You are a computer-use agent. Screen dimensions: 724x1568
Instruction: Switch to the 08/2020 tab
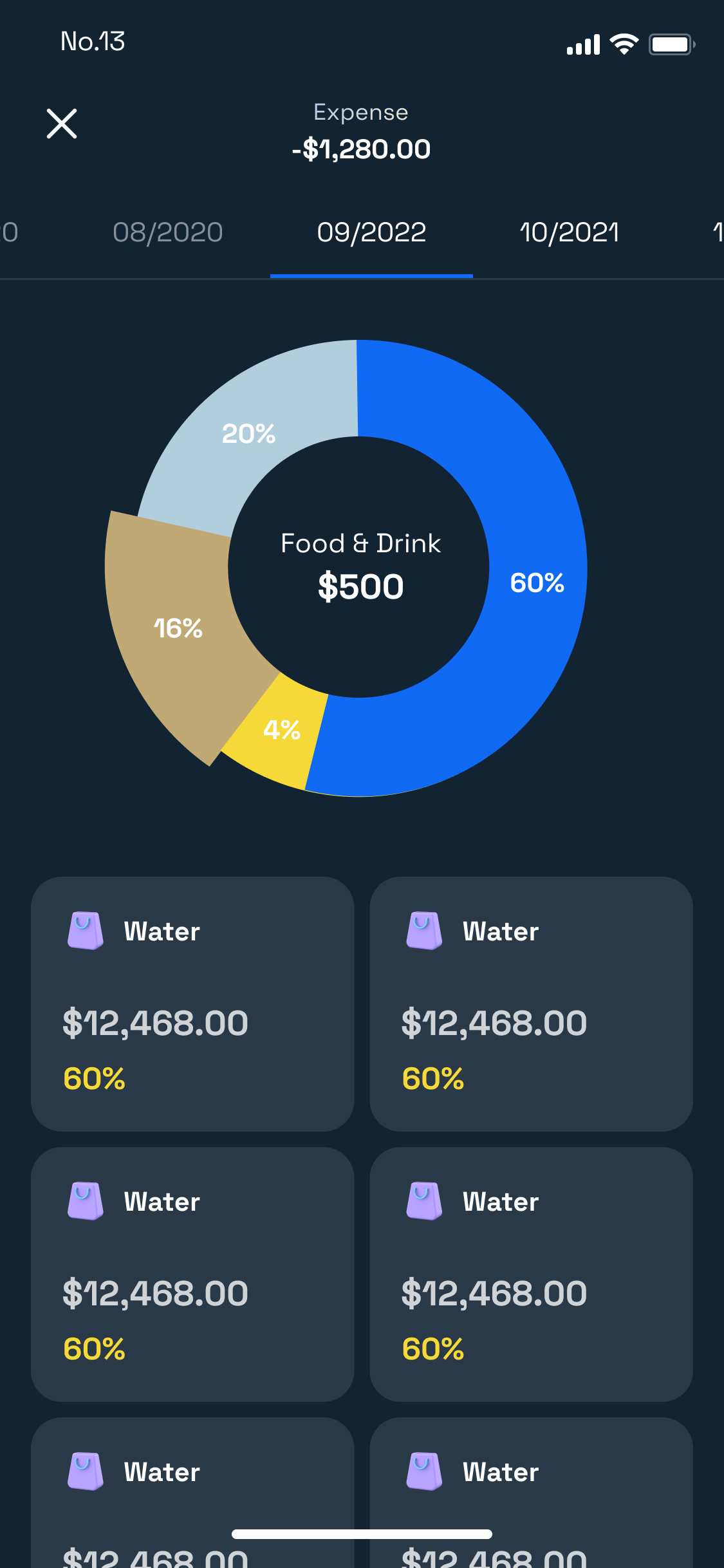[x=168, y=232]
